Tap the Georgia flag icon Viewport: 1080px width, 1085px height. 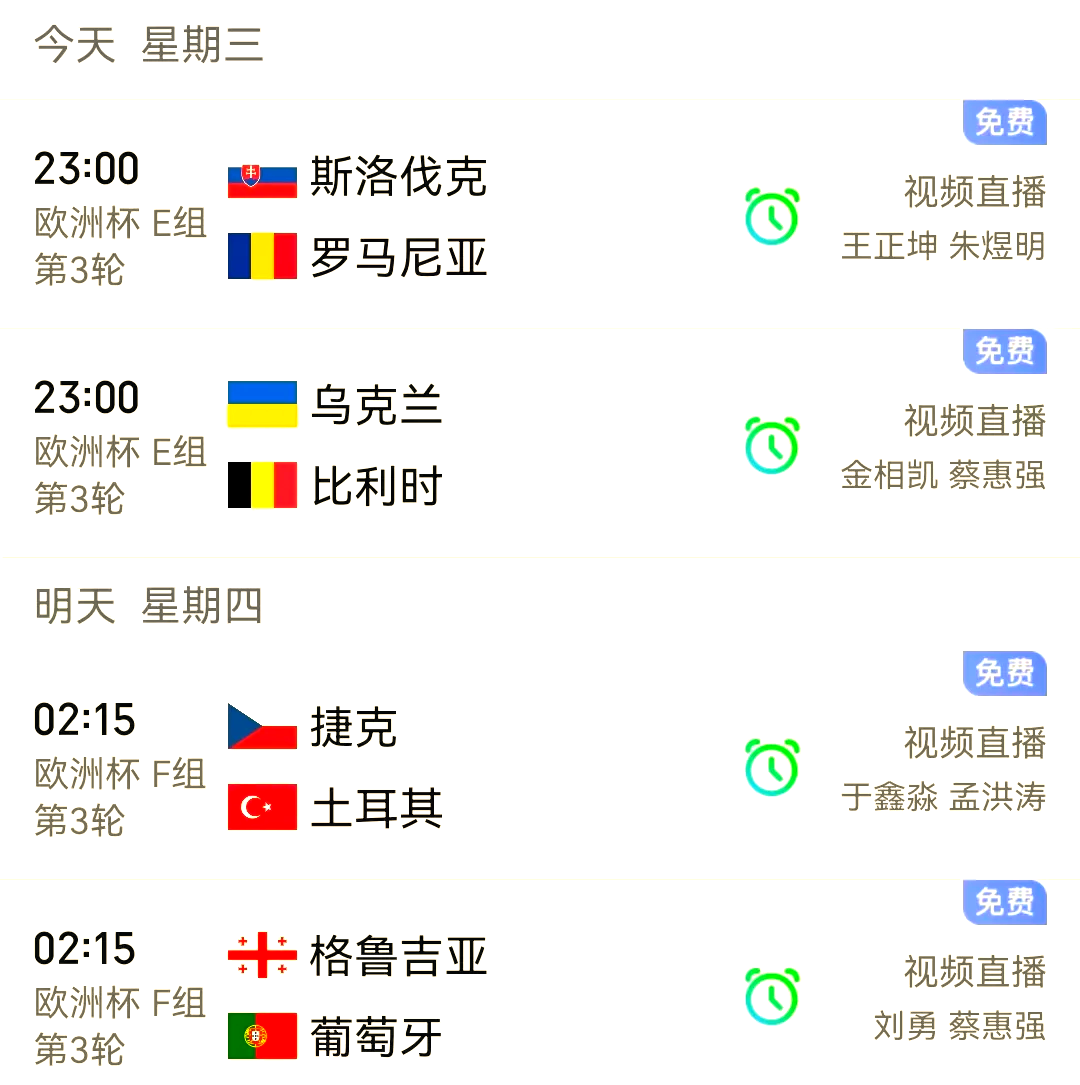260,955
